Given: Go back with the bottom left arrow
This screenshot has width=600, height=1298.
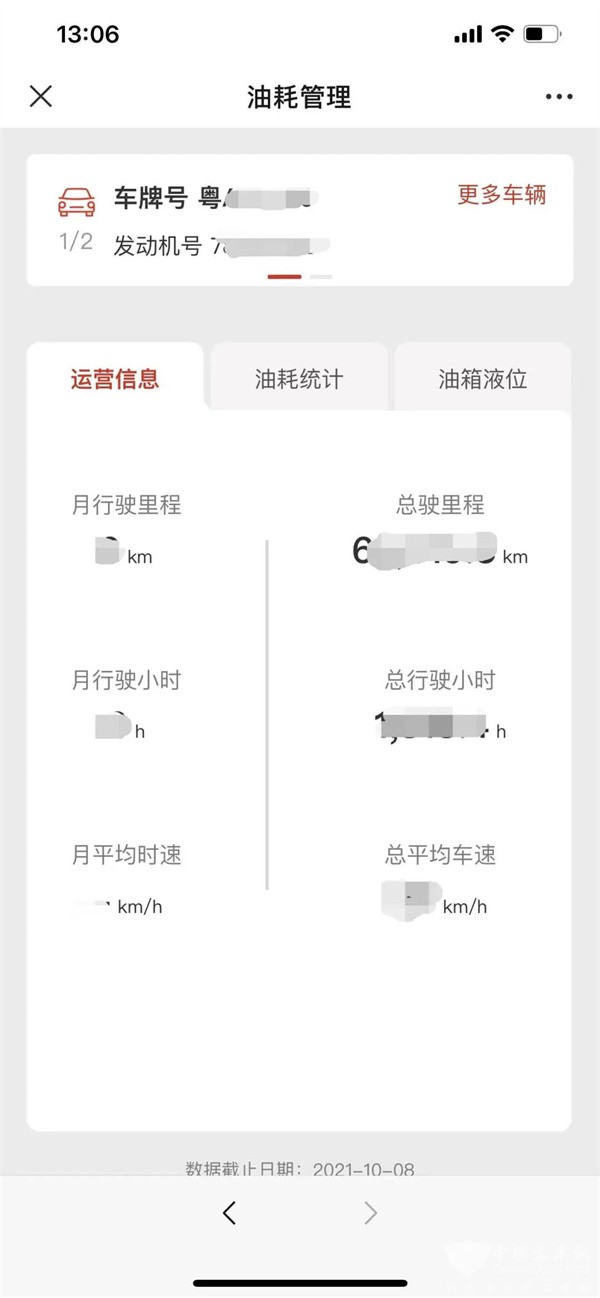Looking at the screenshot, I should coord(229,1213).
